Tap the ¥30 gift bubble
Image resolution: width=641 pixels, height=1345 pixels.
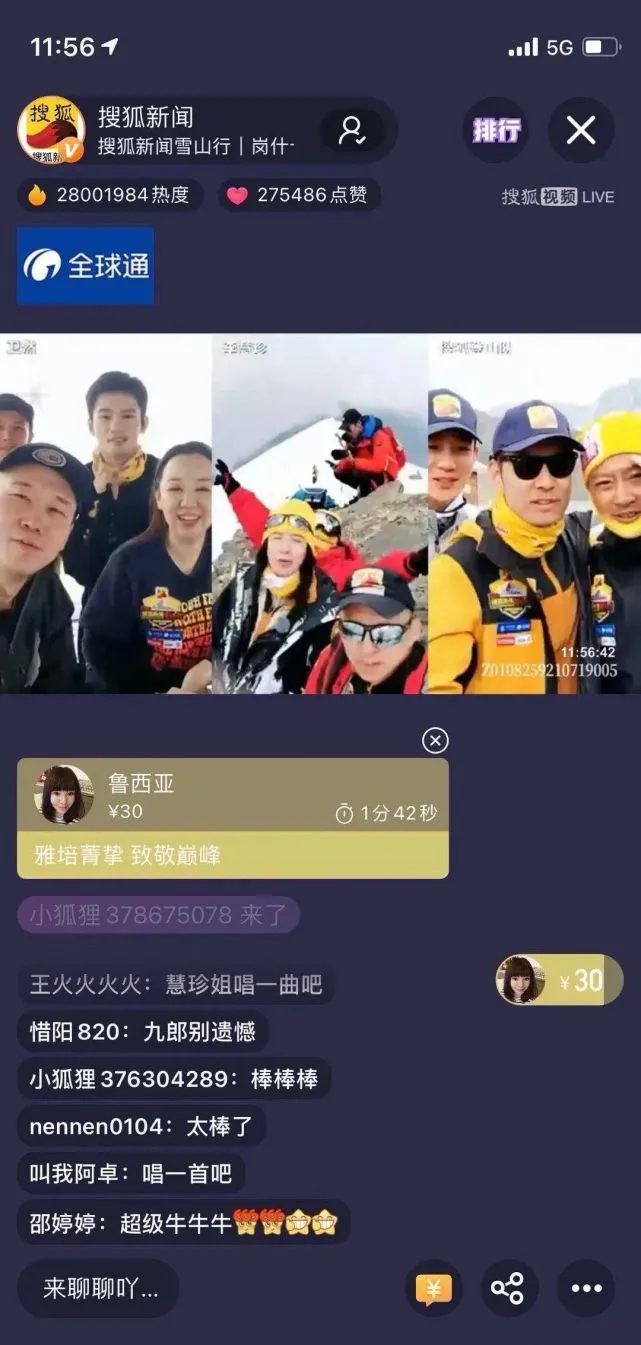[559, 980]
